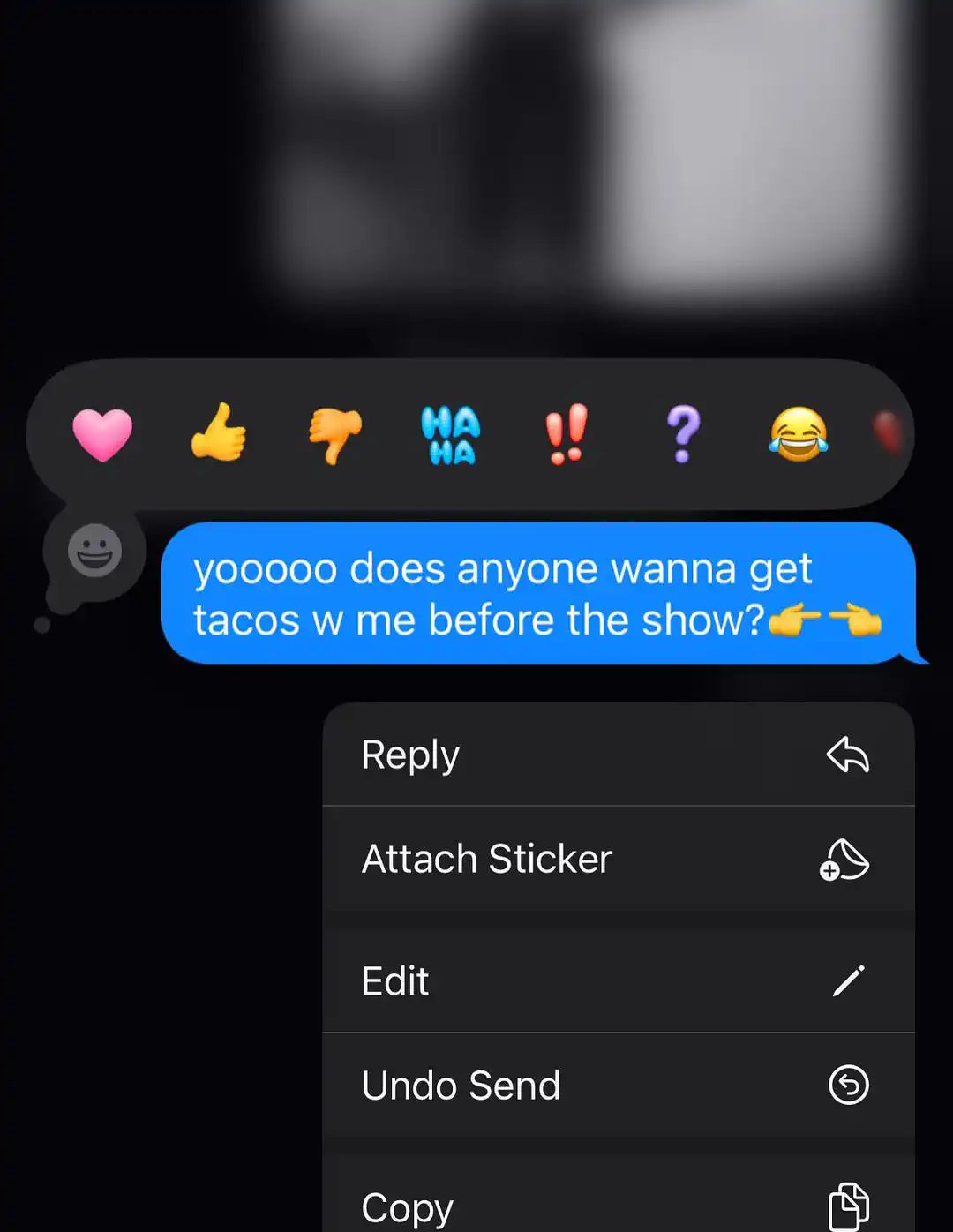This screenshot has height=1232, width=953.
Task: React with the purple question mark
Action: pos(683,433)
